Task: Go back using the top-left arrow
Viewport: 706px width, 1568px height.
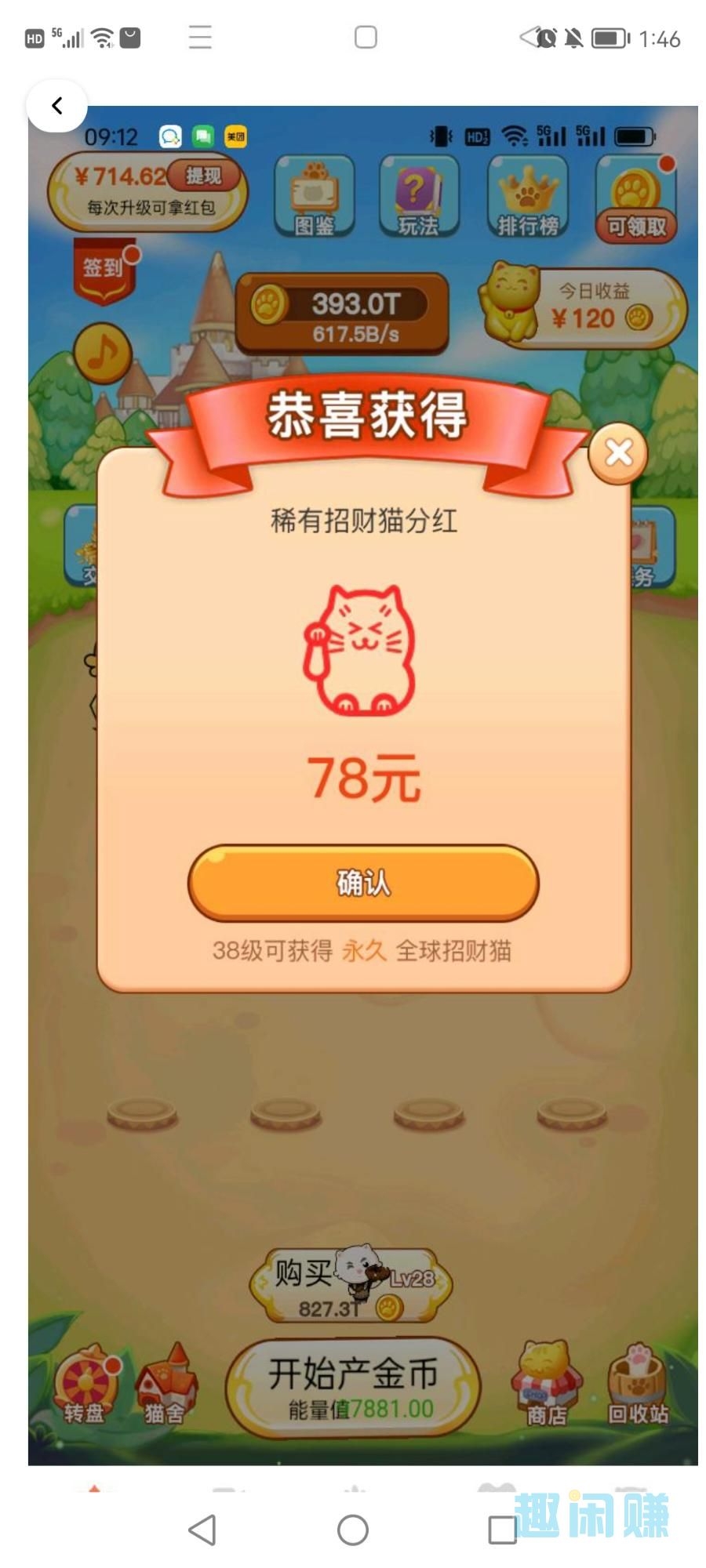Action: [x=56, y=106]
